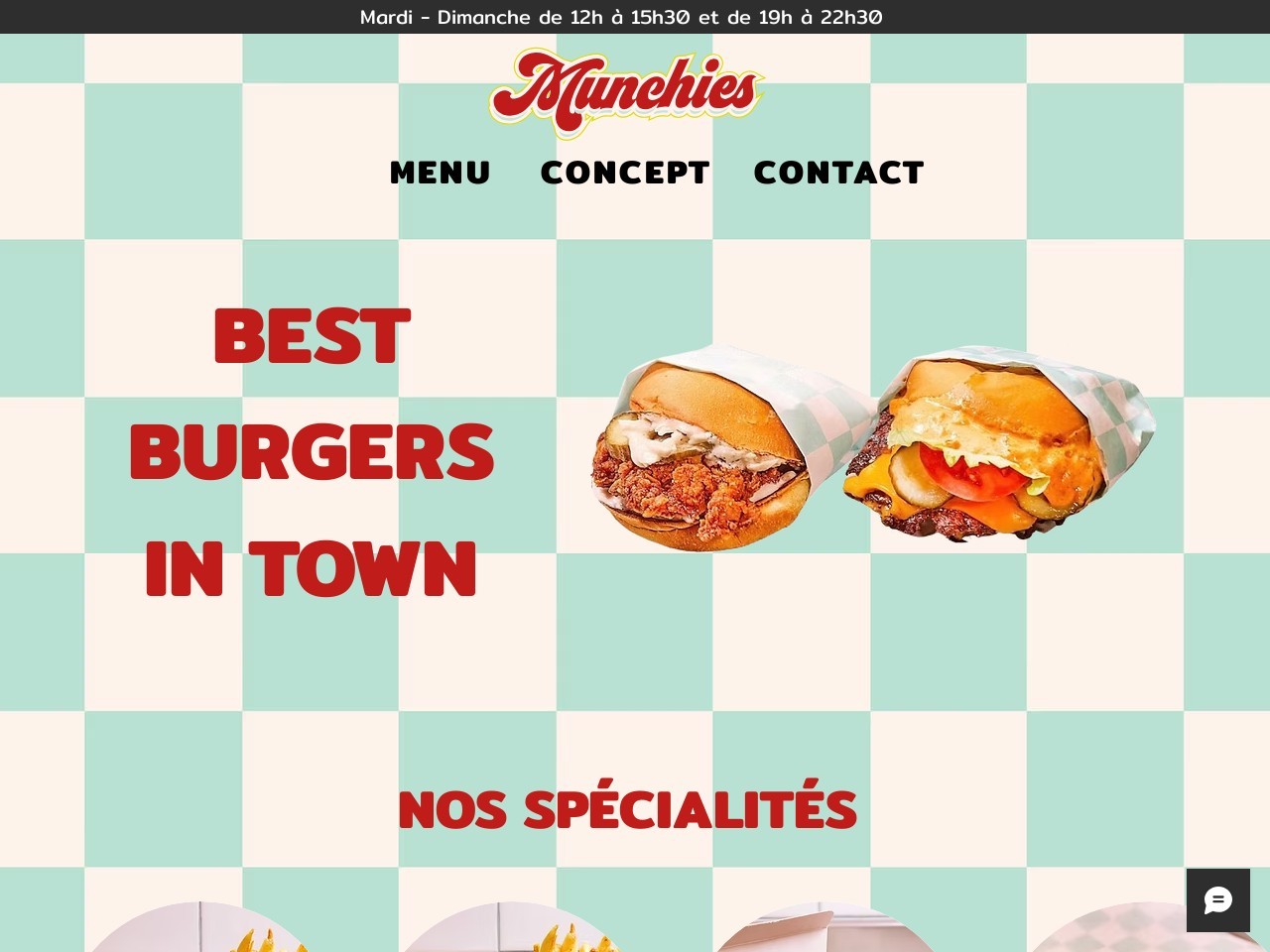Tap the Munchies logo to go home

pyautogui.click(x=627, y=91)
